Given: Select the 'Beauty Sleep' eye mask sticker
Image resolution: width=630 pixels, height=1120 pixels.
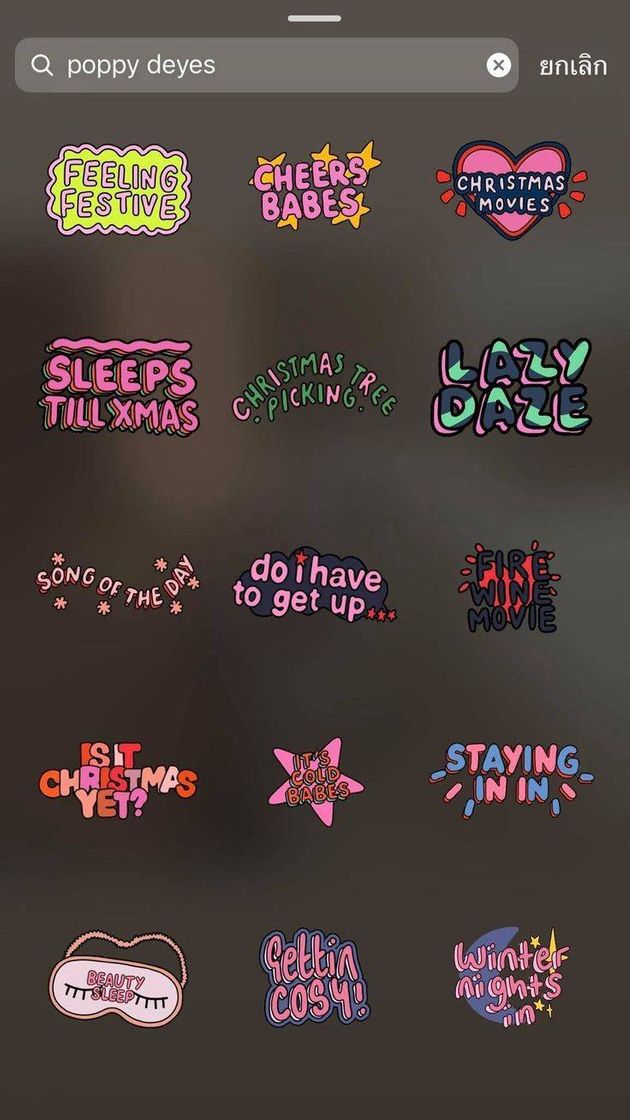Looking at the screenshot, I should (x=118, y=978).
